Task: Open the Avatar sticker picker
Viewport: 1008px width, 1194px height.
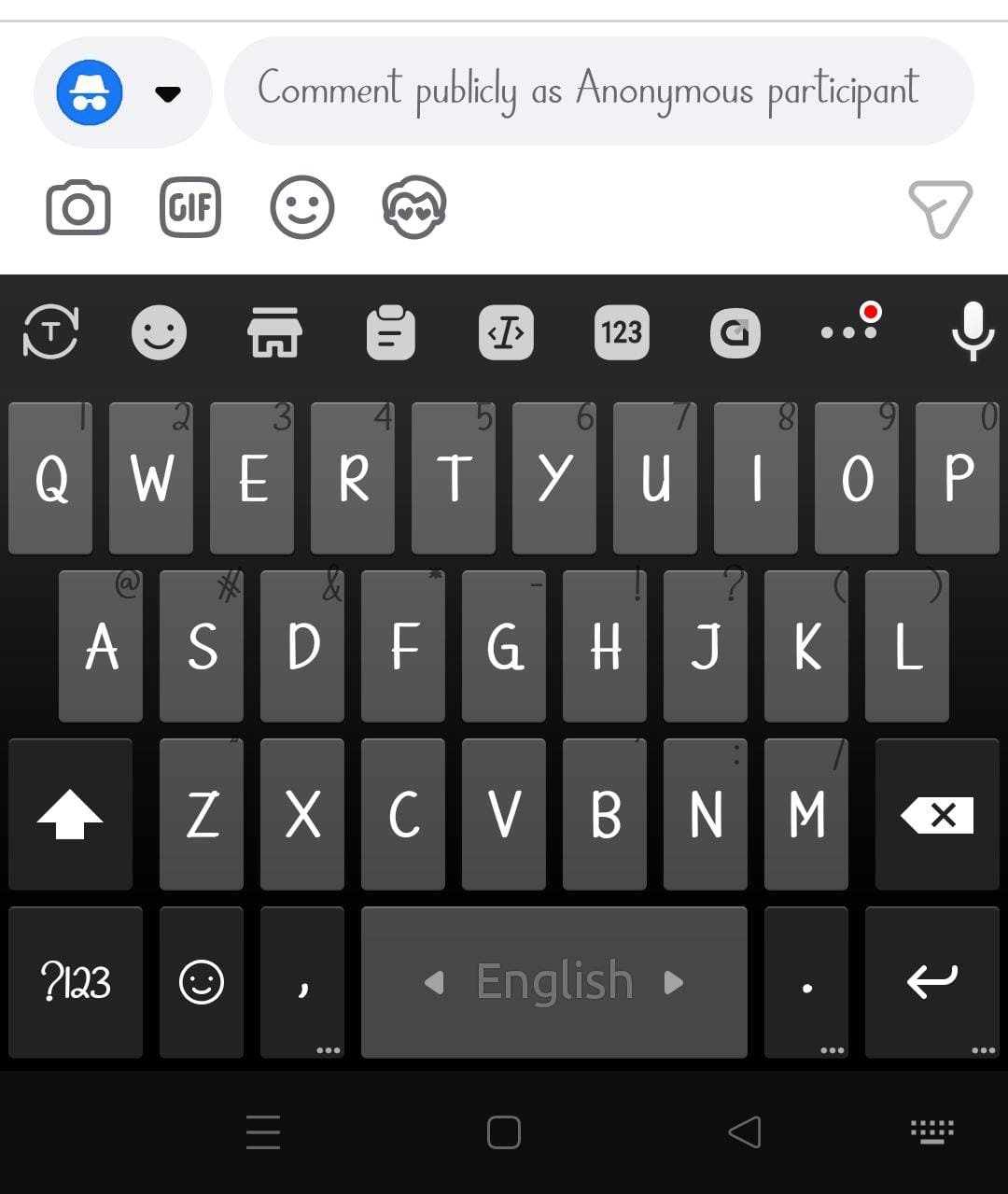Action: coord(413,208)
